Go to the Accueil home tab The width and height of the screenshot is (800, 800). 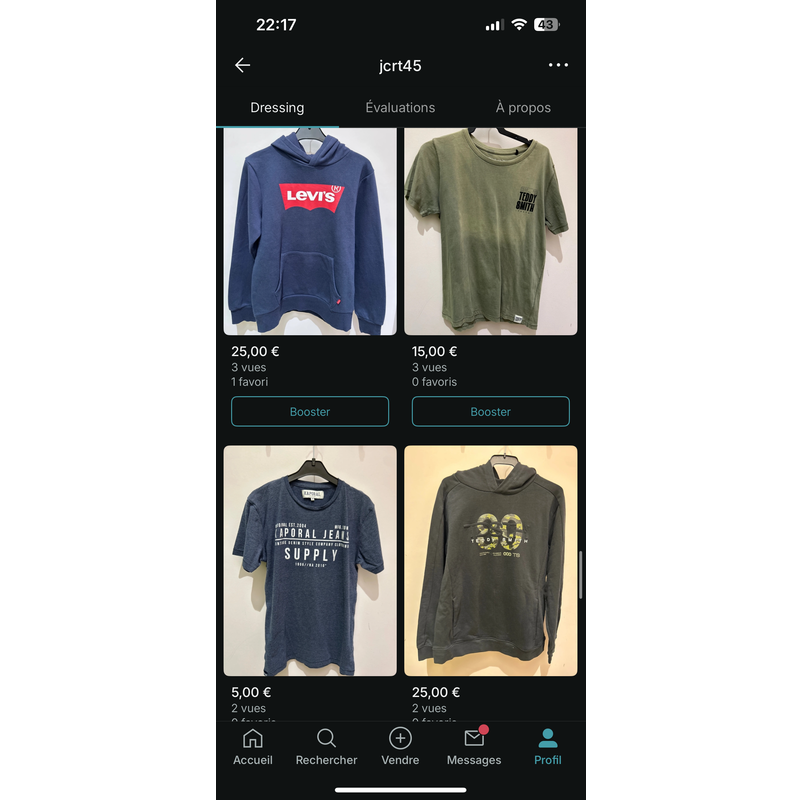point(253,747)
